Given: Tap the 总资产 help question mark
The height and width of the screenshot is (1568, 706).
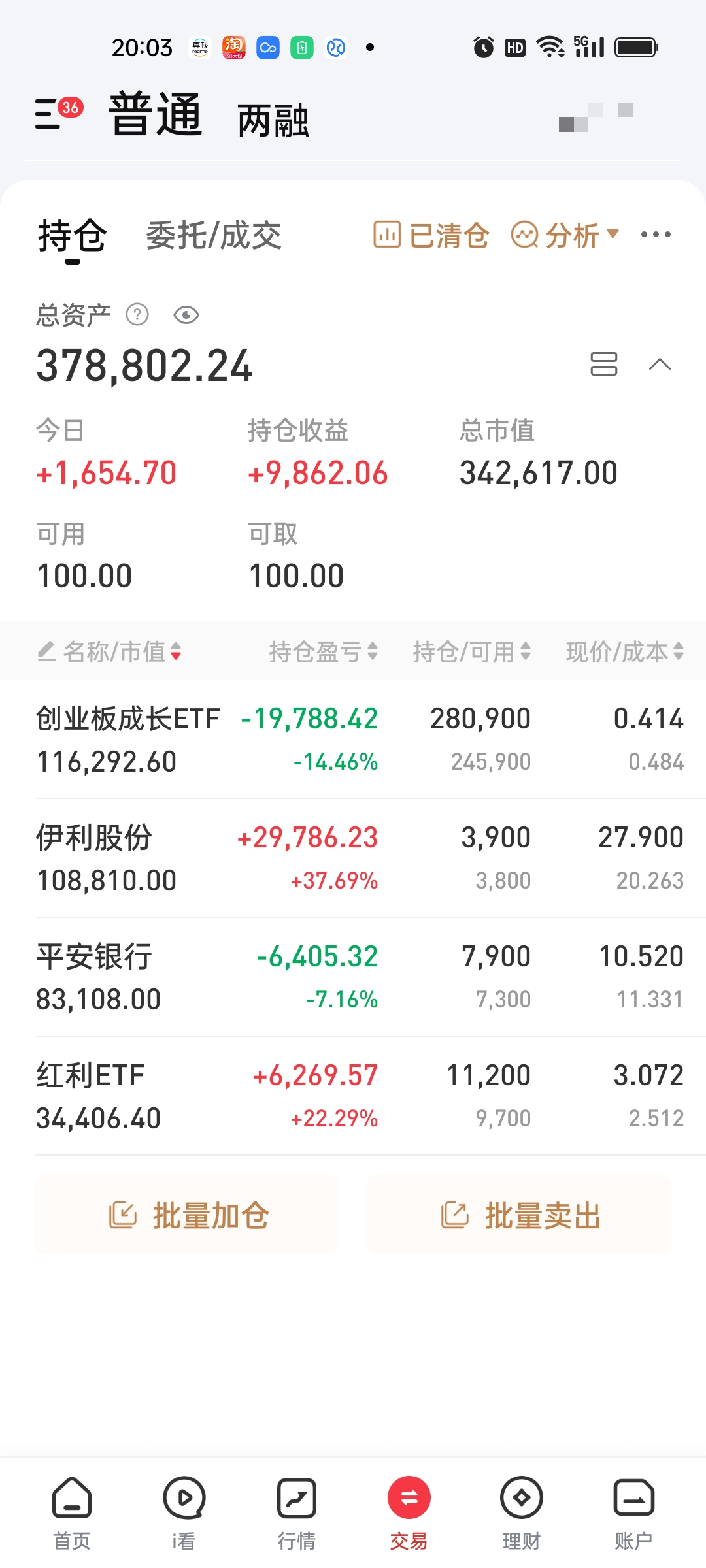Looking at the screenshot, I should point(137,315).
